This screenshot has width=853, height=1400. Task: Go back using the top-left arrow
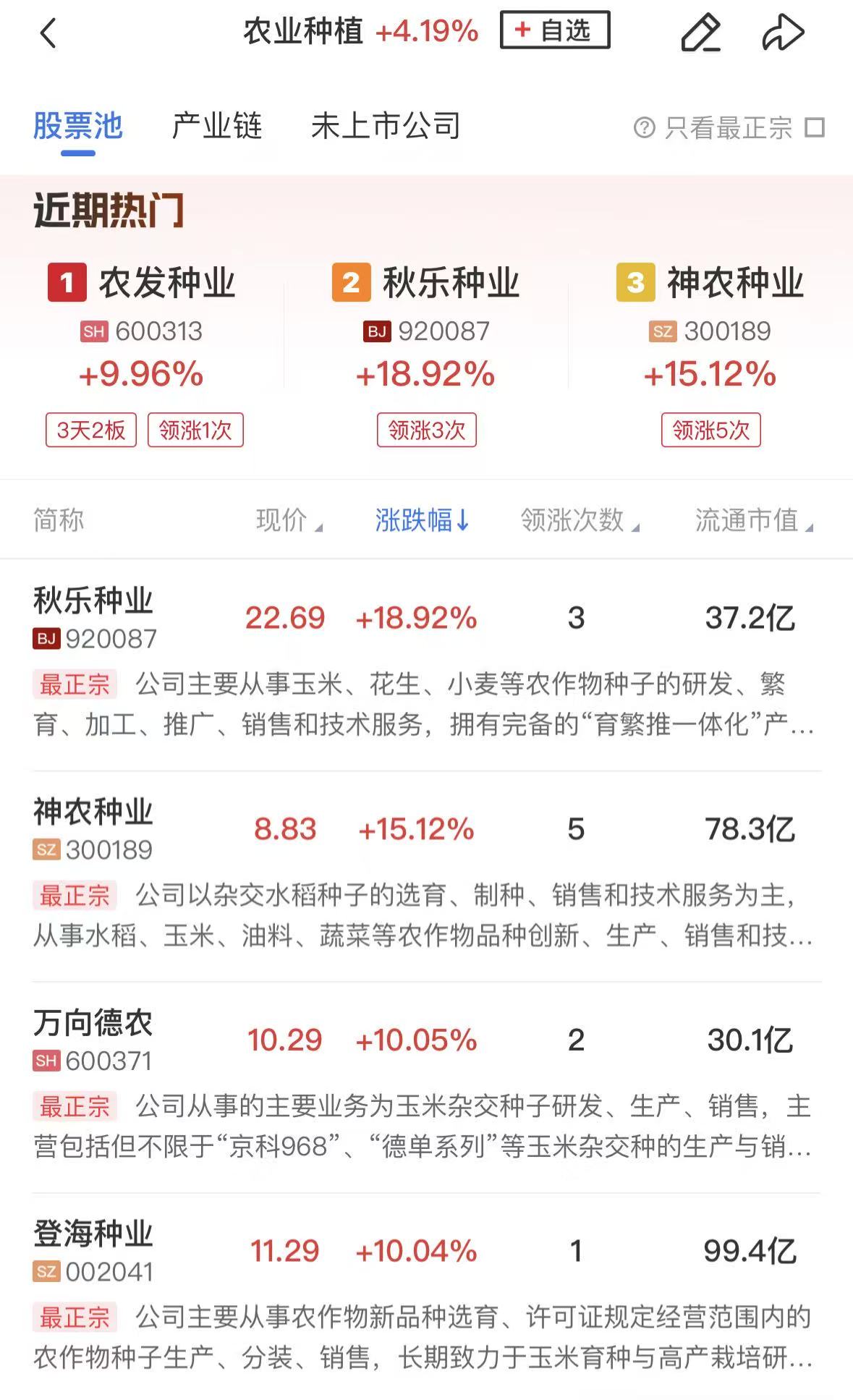coord(48,33)
